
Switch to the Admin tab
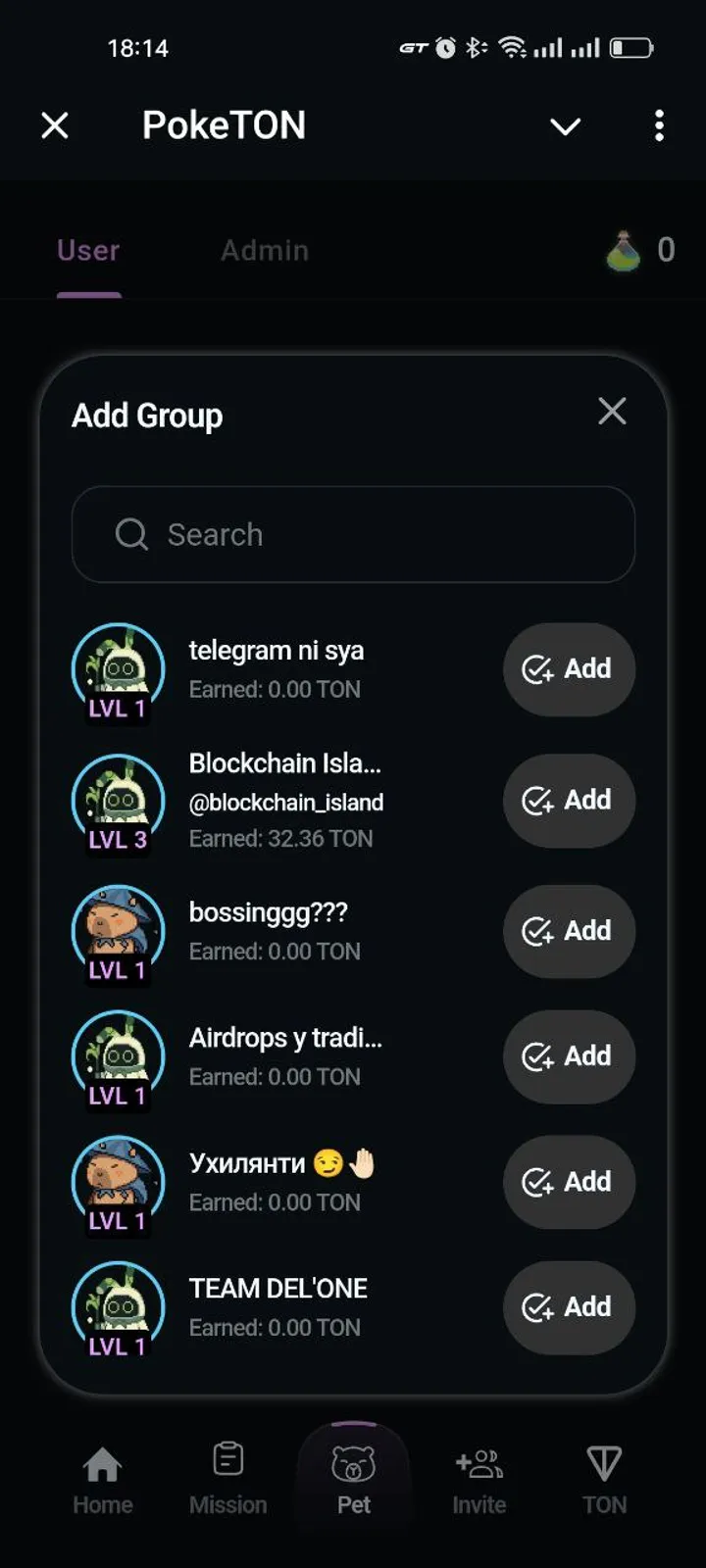[264, 250]
